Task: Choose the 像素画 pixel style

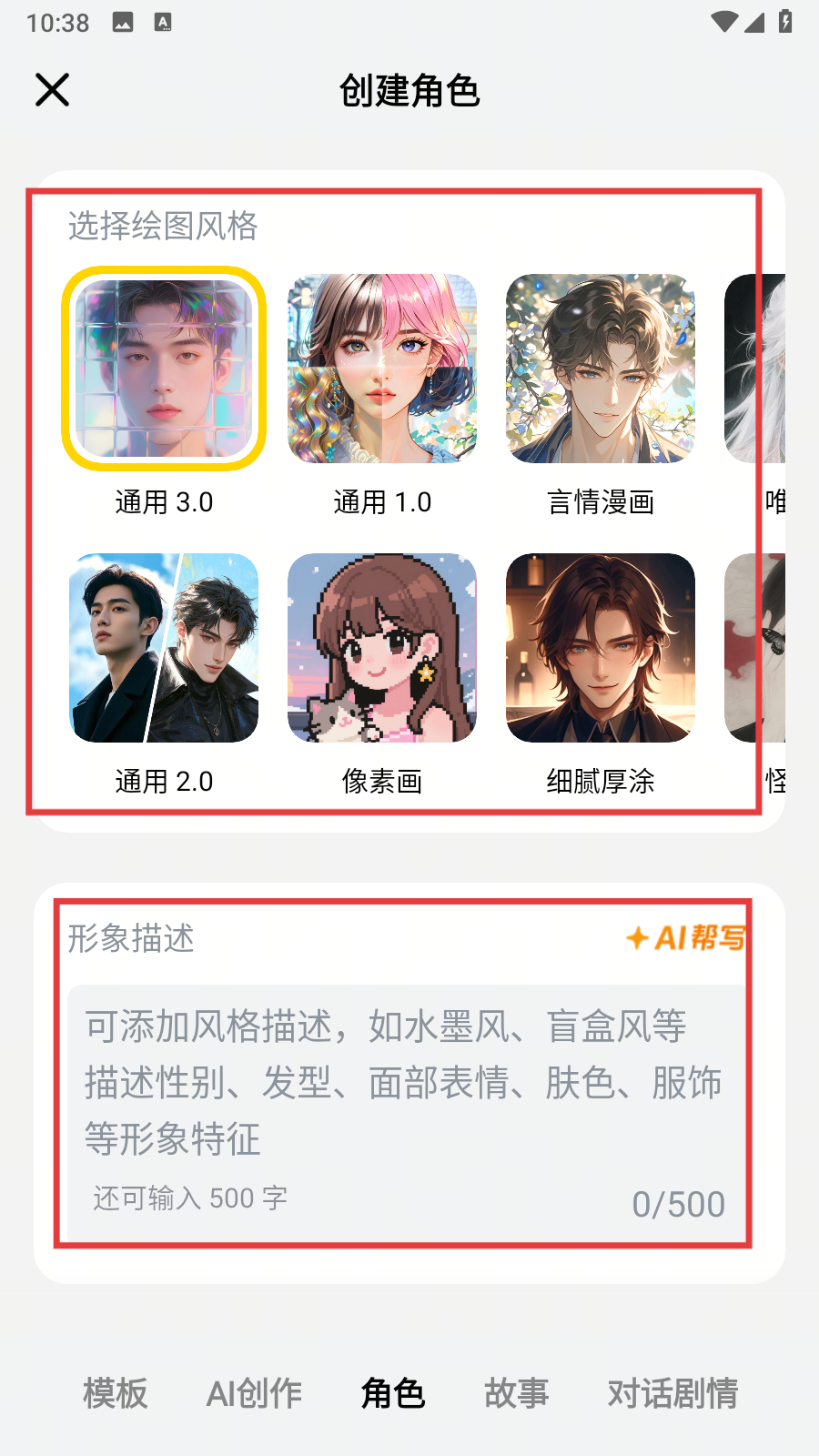Action: pos(382,648)
